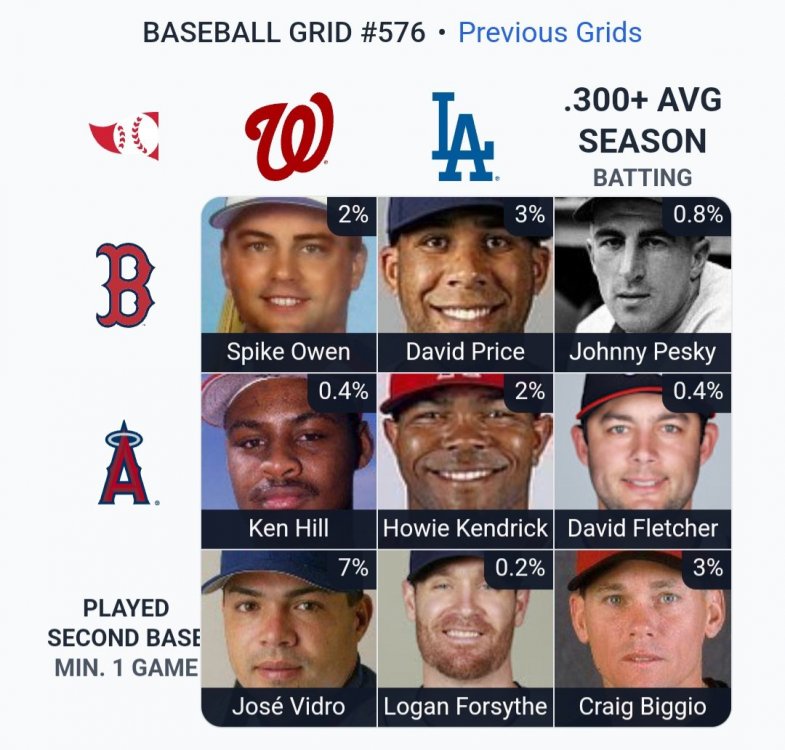785x750 pixels.
Task: Tap the Craig Biggio cell
Action: (642, 637)
